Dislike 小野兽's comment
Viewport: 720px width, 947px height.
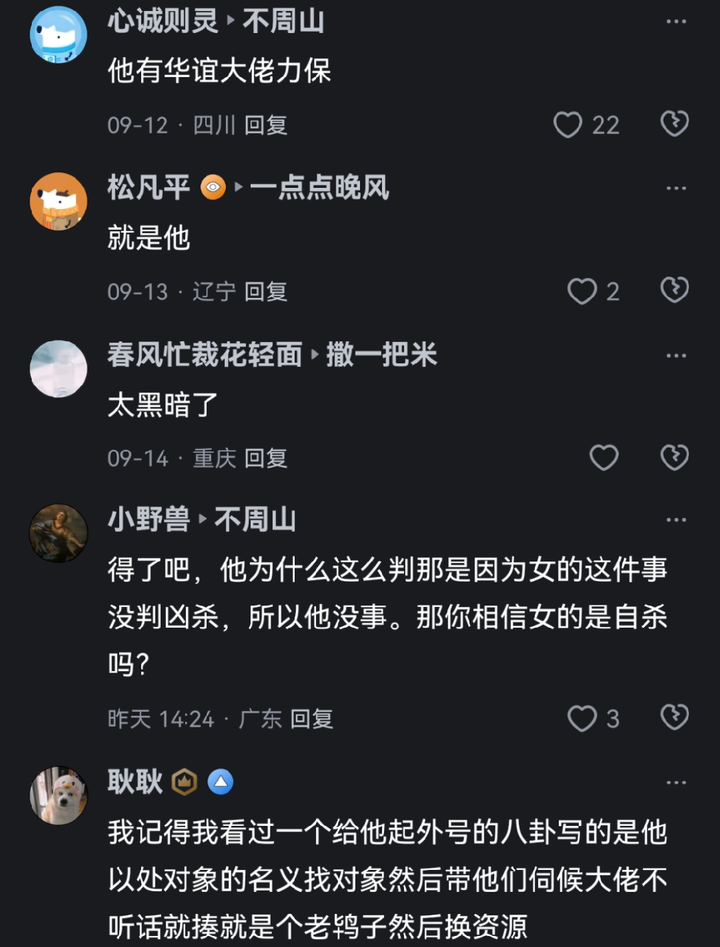point(675,718)
